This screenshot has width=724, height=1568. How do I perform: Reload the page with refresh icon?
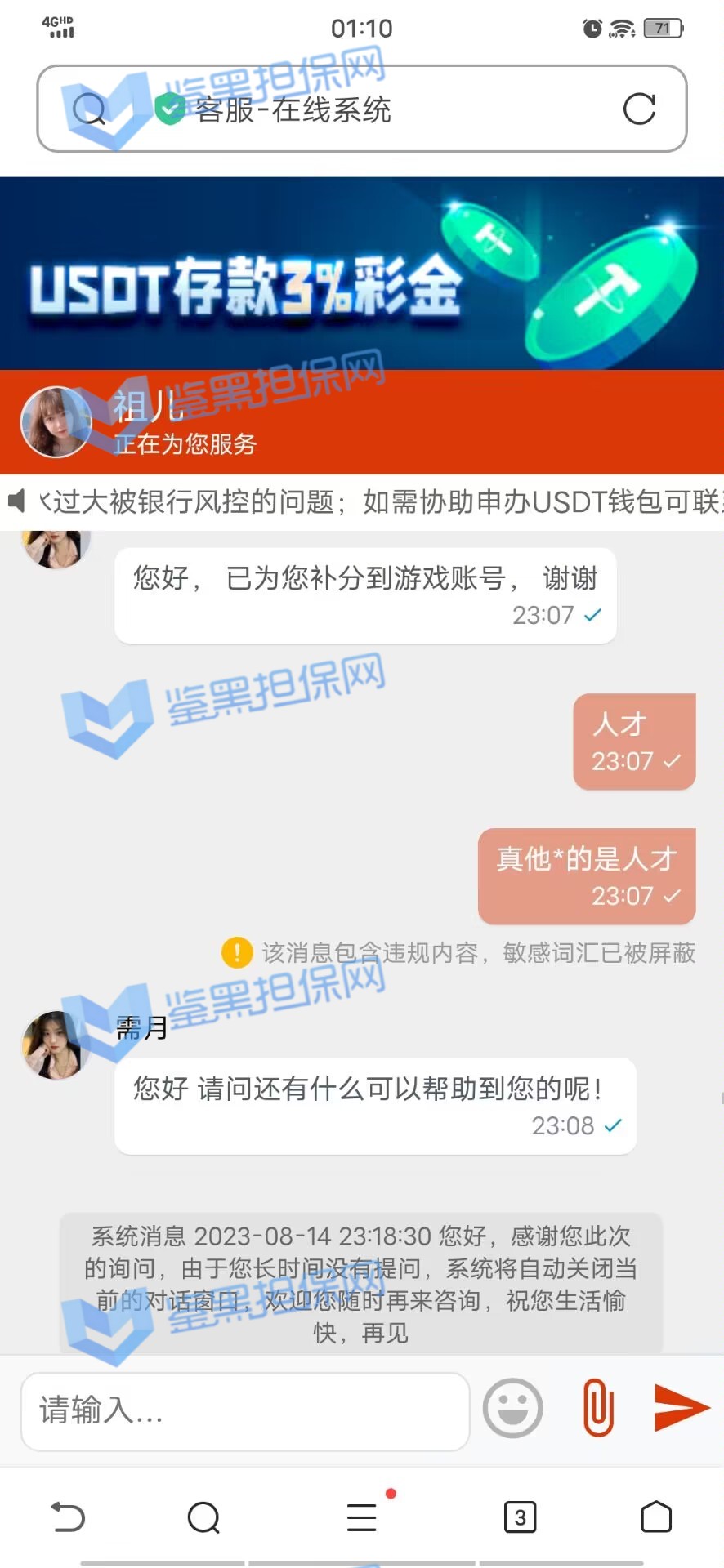tap(639, 109)
